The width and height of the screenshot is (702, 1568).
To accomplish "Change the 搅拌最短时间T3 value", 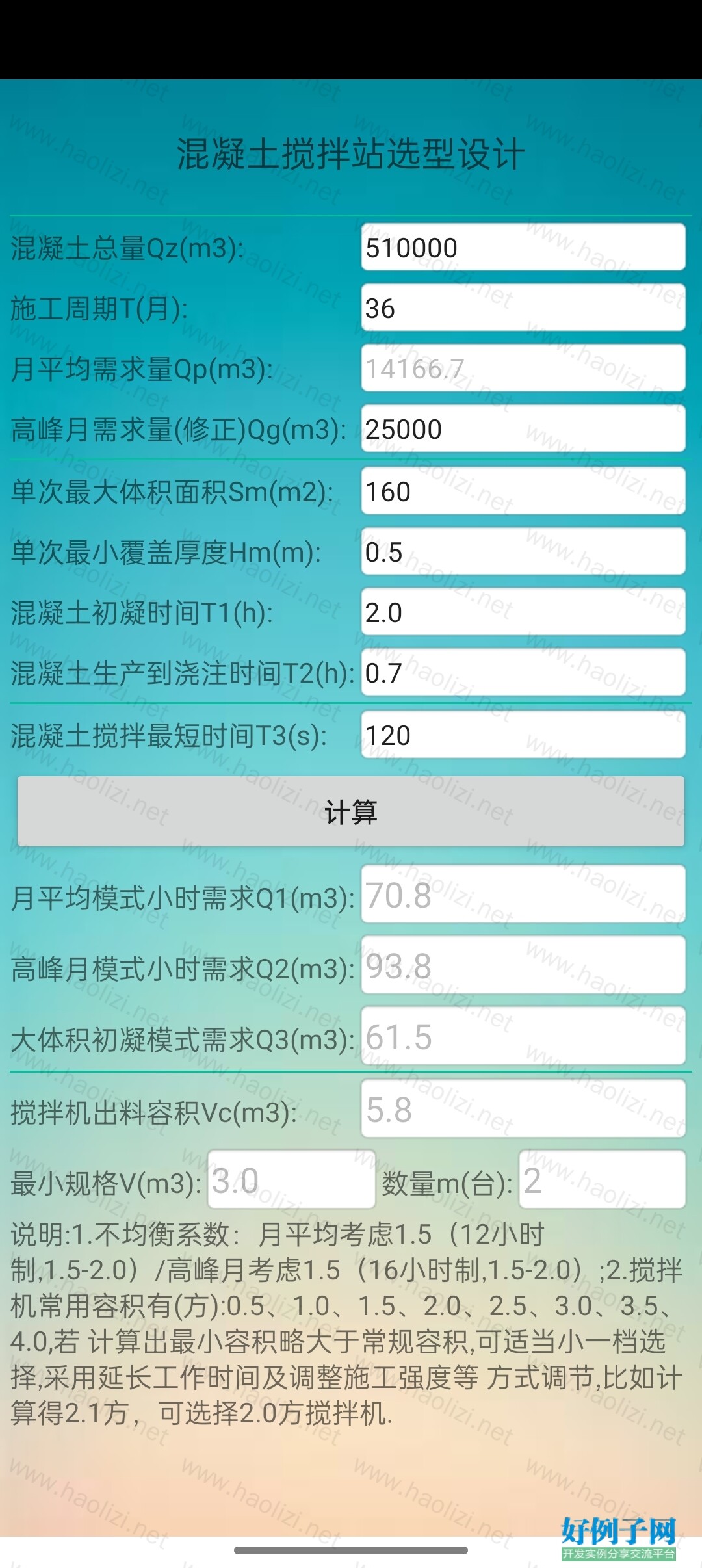I will point(523,735).
